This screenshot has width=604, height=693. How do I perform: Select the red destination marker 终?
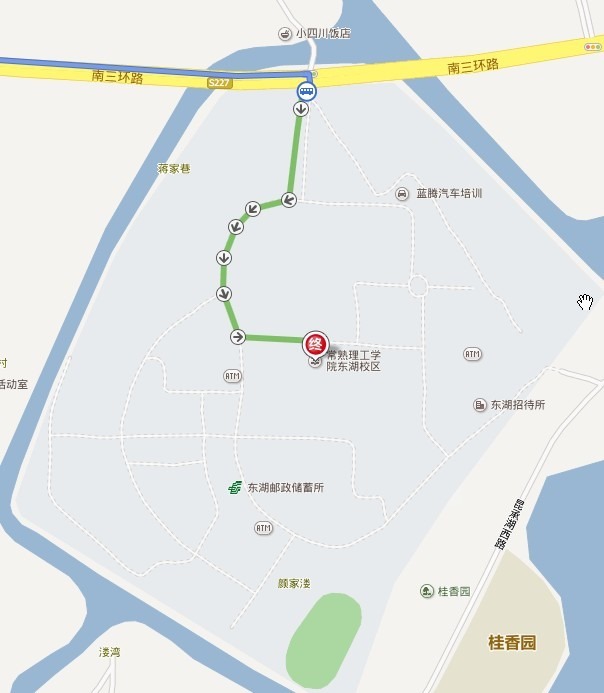315,344
